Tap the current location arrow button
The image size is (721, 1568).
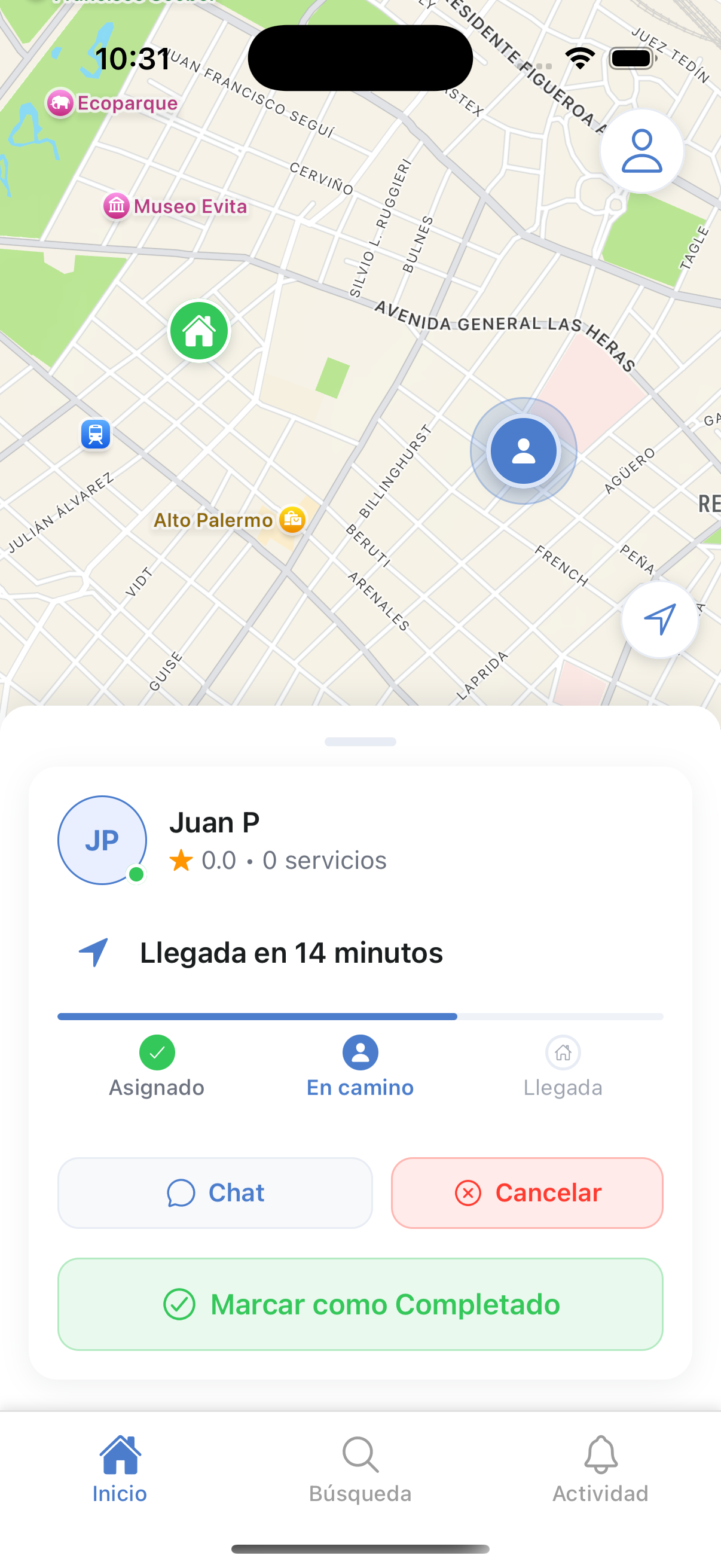[660, 620]
